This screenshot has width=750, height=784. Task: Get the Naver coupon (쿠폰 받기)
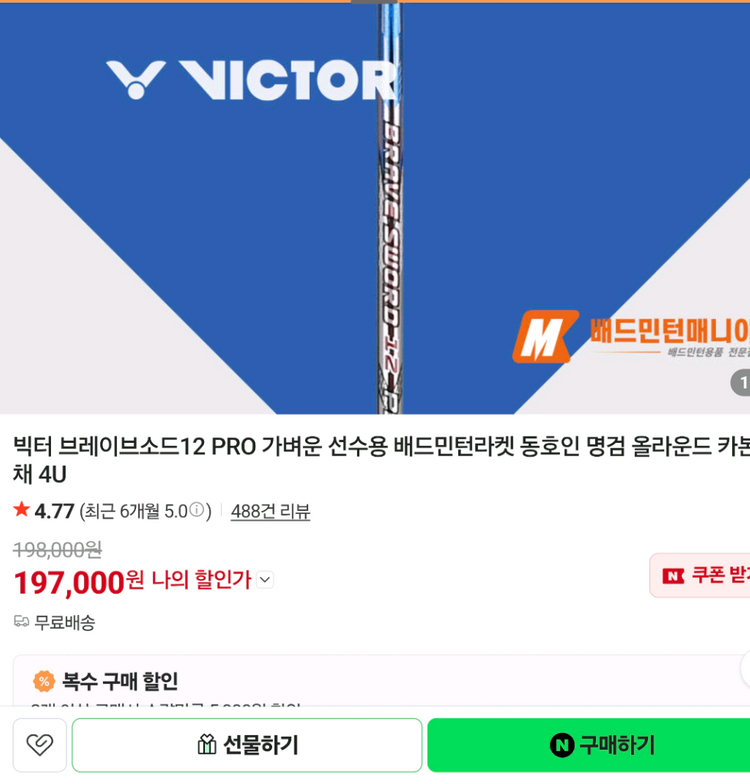pos(700,576)
